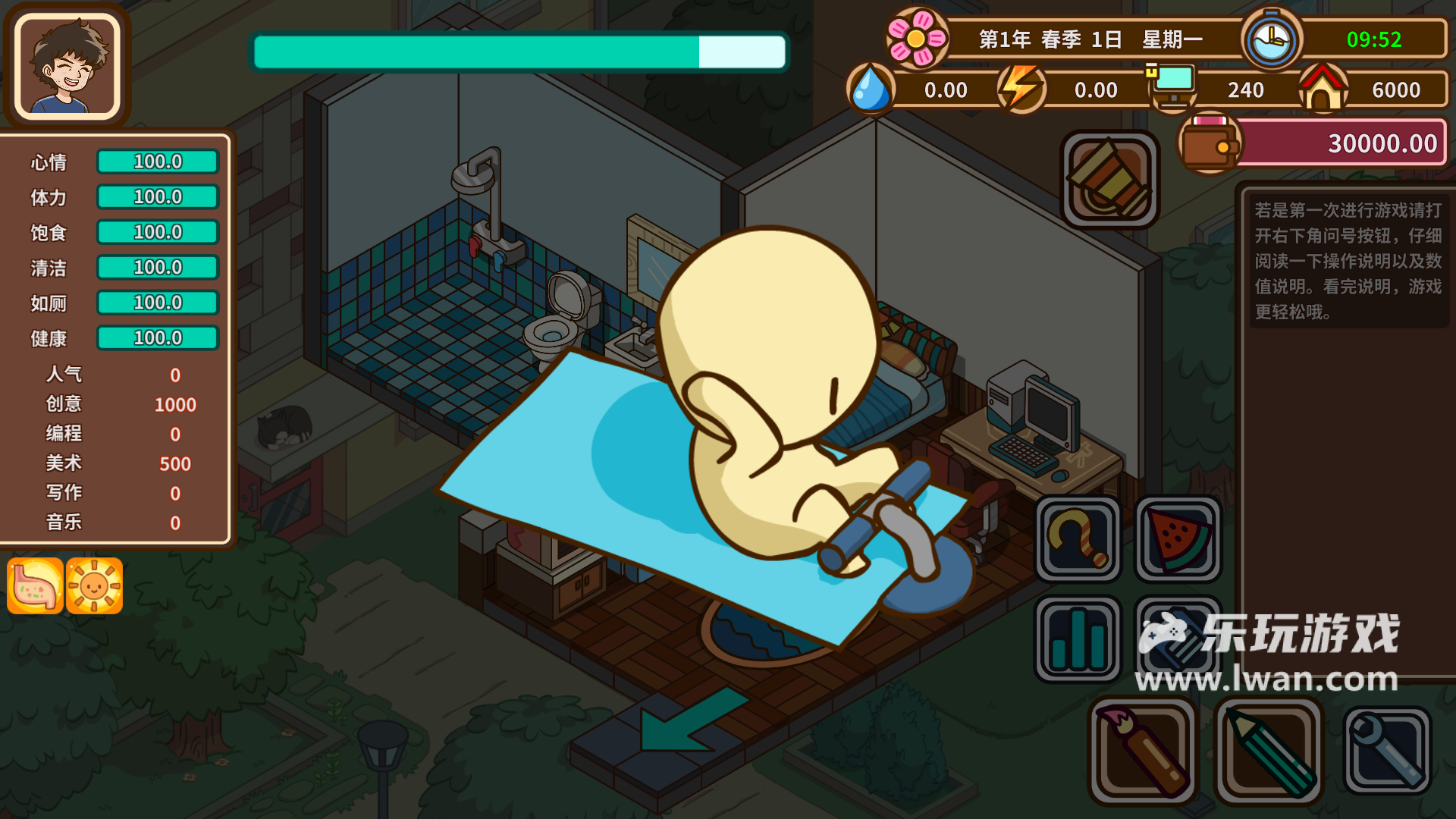Viewport: 1456px width, 819px height.
Task: Open the wrench settings button
Action: (1387, 751)
